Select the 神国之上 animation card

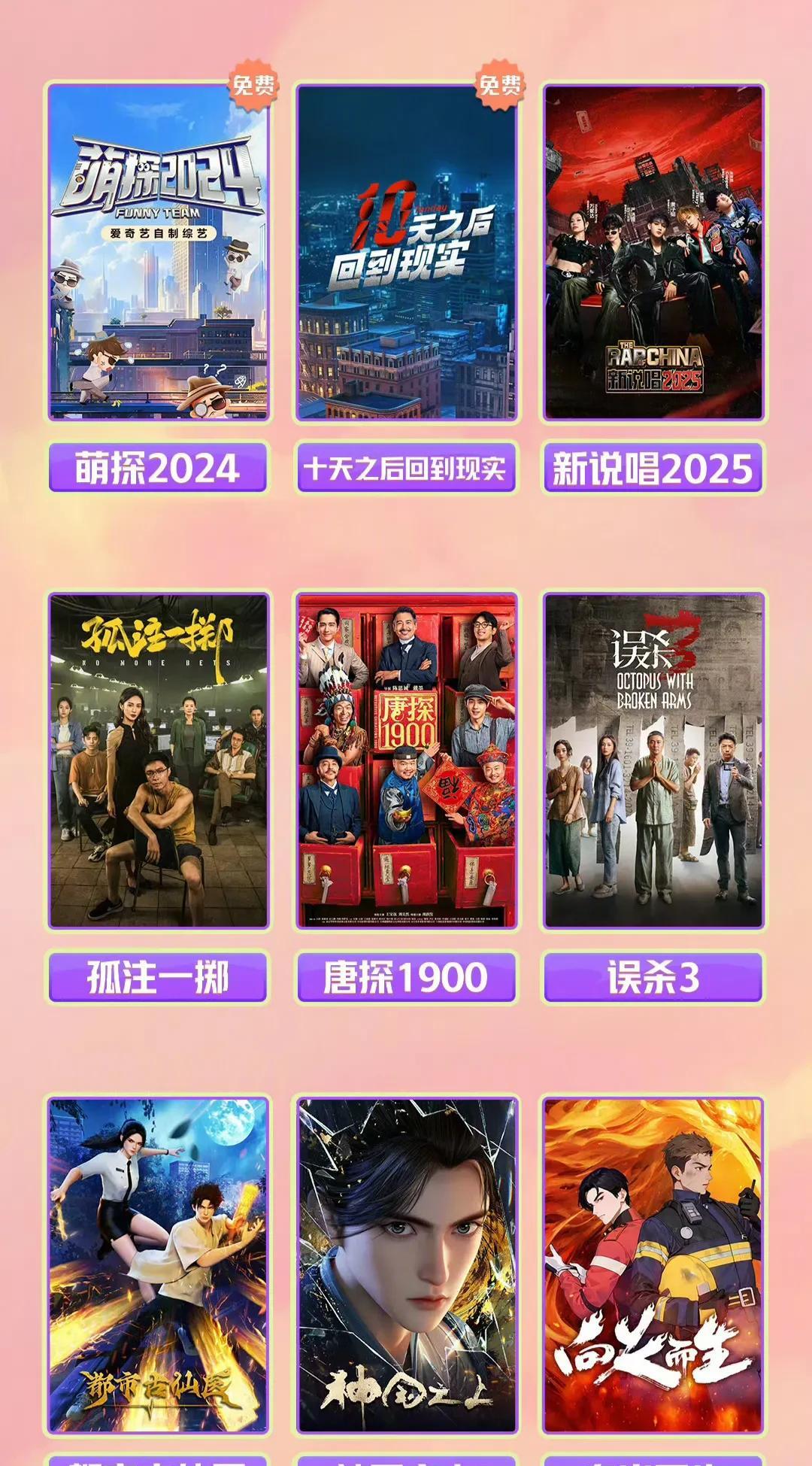click(x=406, y=1264)
